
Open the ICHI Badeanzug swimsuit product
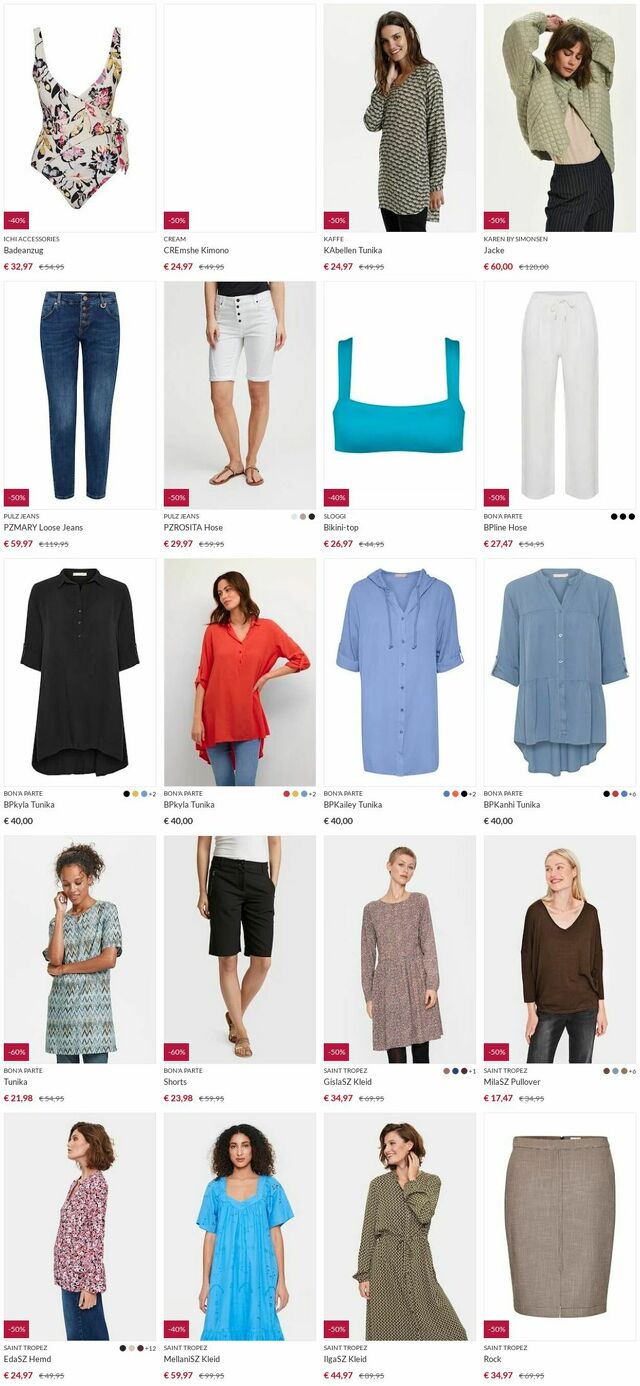click(x=80, y=118)
